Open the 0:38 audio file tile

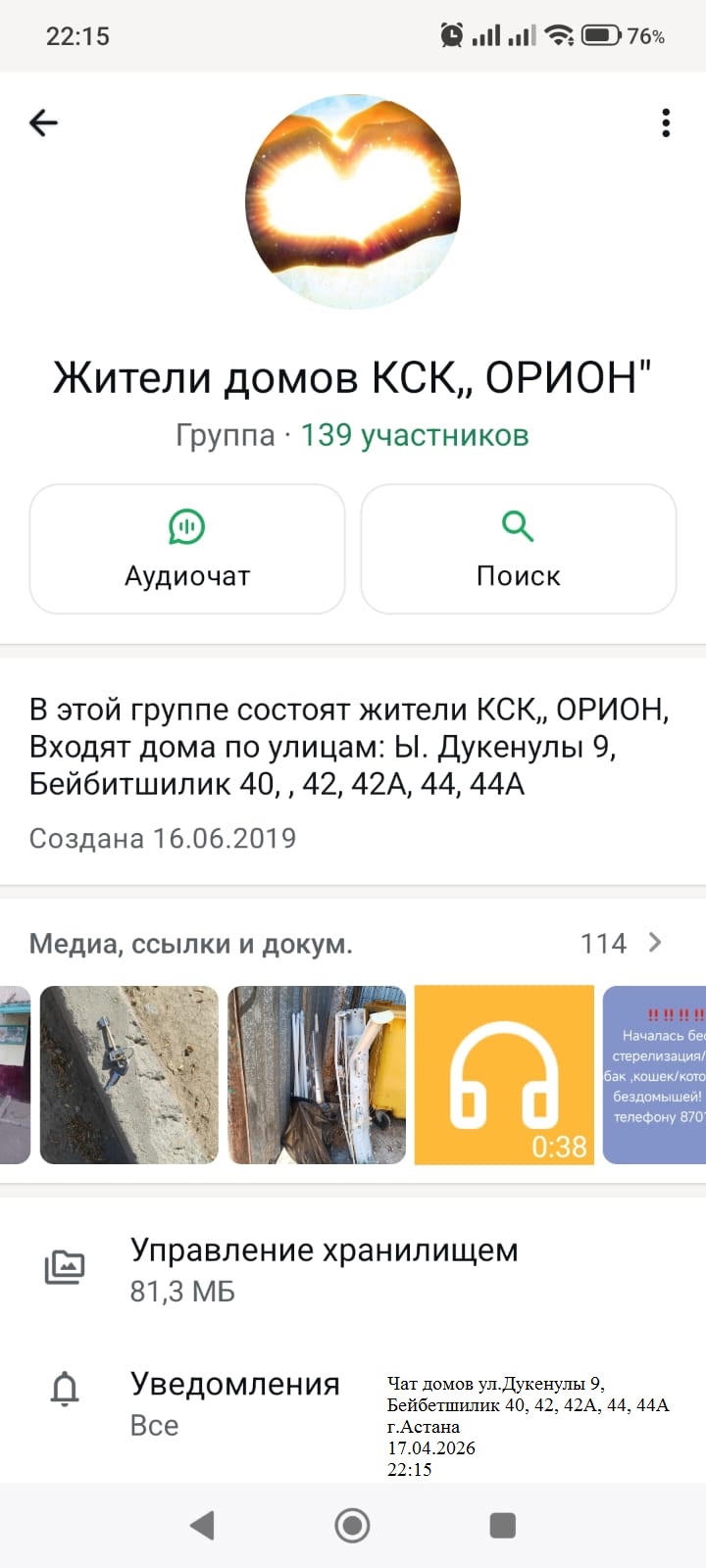point(504,1075)
